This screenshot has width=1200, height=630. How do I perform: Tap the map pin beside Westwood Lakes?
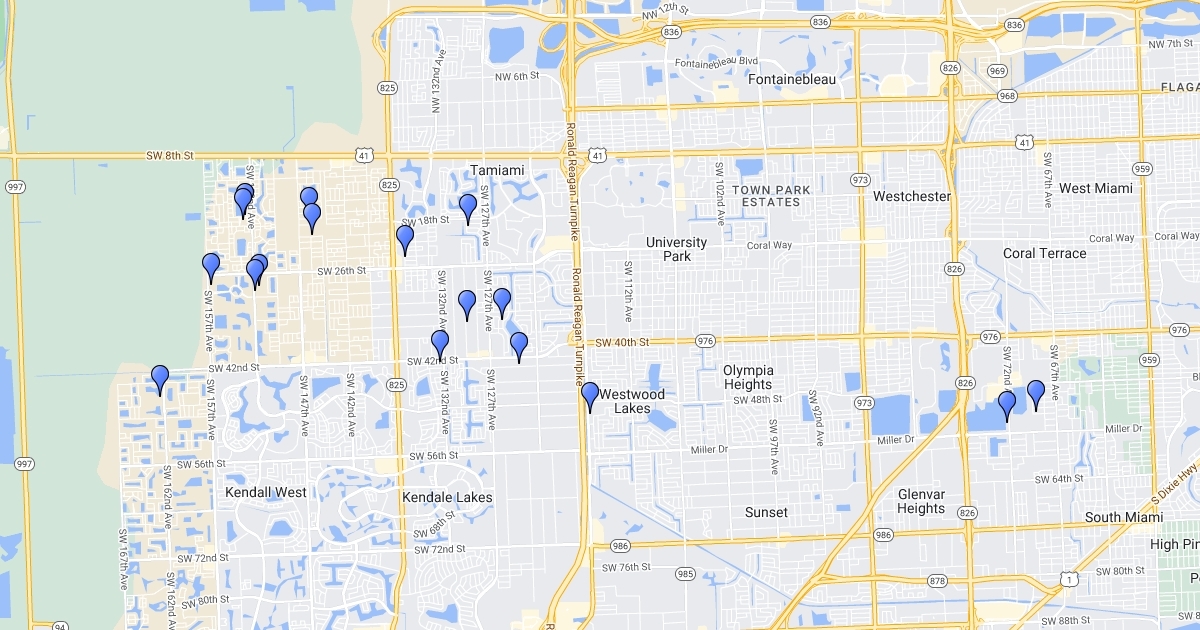point(590,394)
